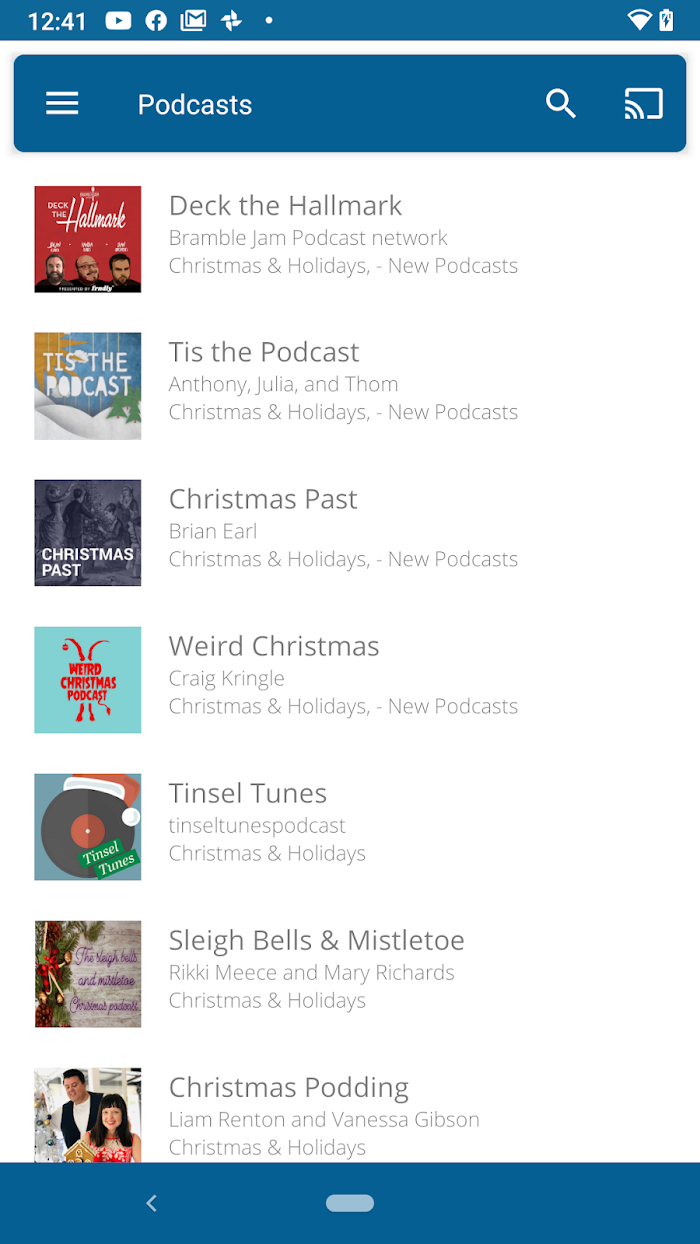Open Christmas Past by Brian Earl
The image size is (700, 1244).
point(263,500)
